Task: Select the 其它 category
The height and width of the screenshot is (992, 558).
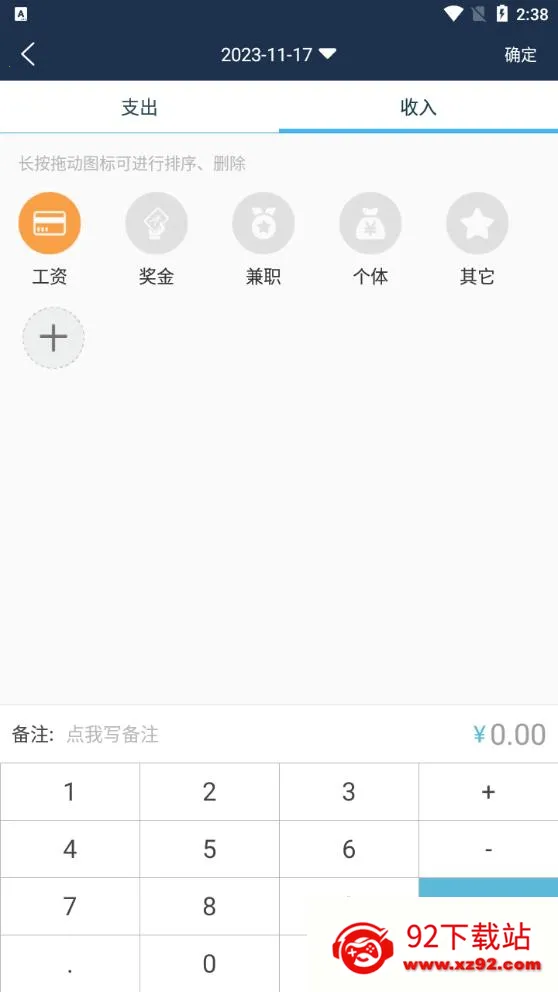Action: coord(477,239)
